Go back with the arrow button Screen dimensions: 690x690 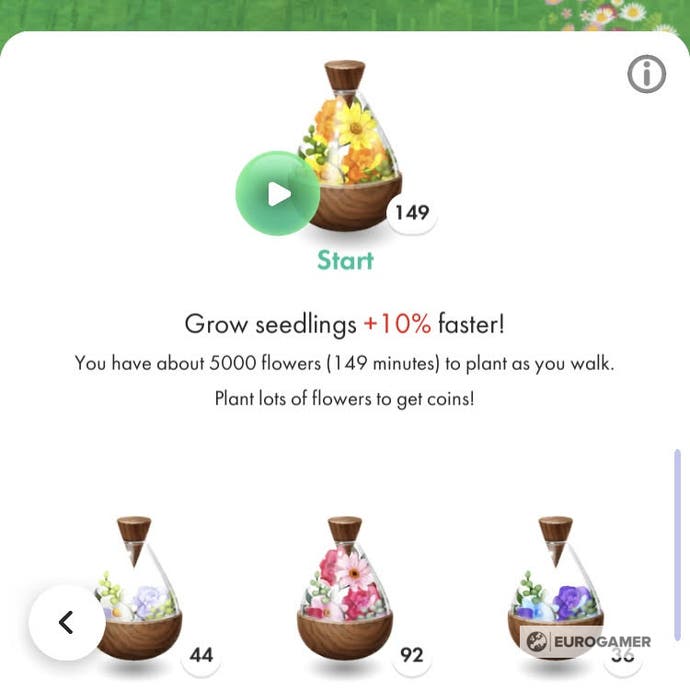(67, 622)
